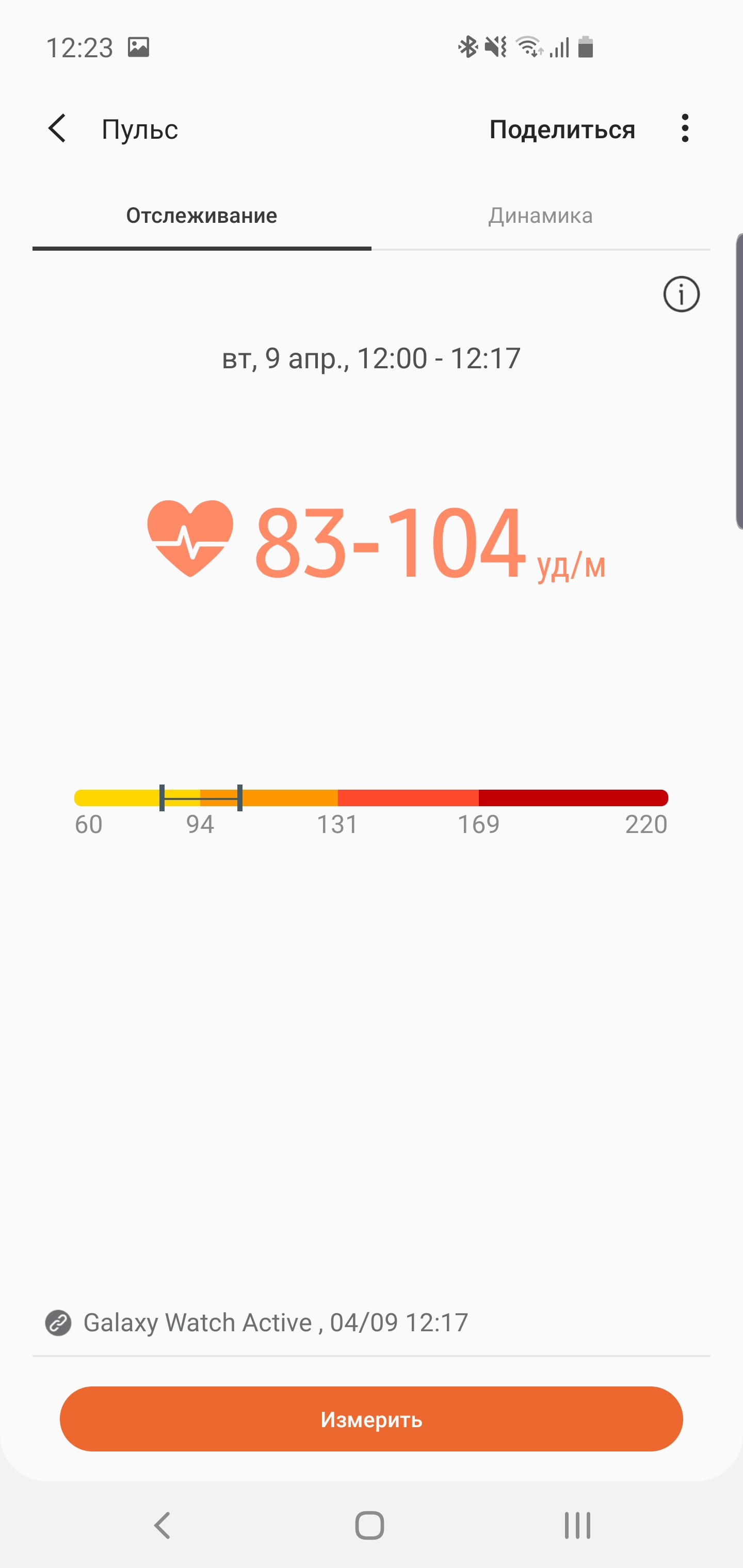This screenshot has width=743, height=1568.
Task: Open the three-dot overflow menu
Action: tap(685, 129)
